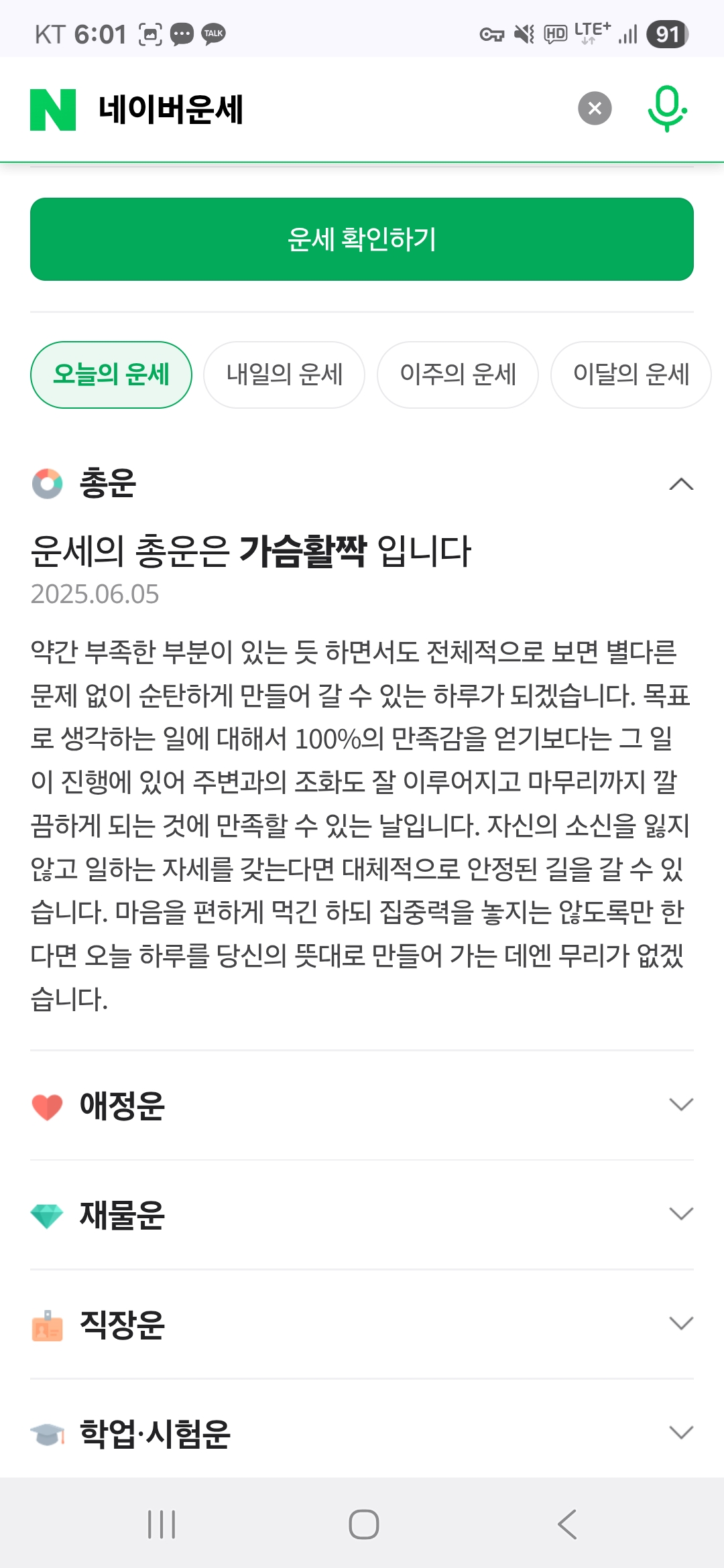
Task: Switch to 이달의 운세 tab
Action: (631, 375)
